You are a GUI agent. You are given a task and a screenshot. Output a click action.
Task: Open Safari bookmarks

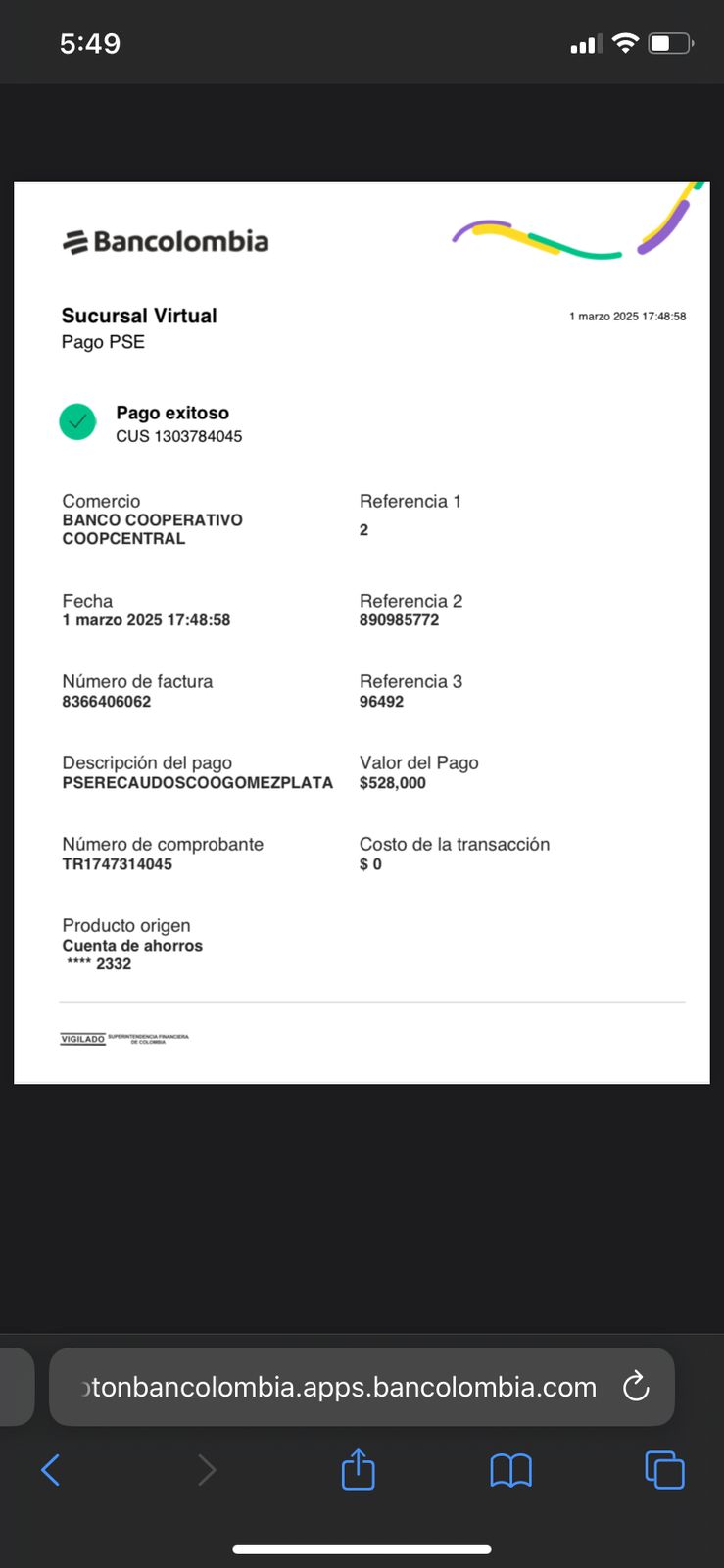tap(510, 1469)
